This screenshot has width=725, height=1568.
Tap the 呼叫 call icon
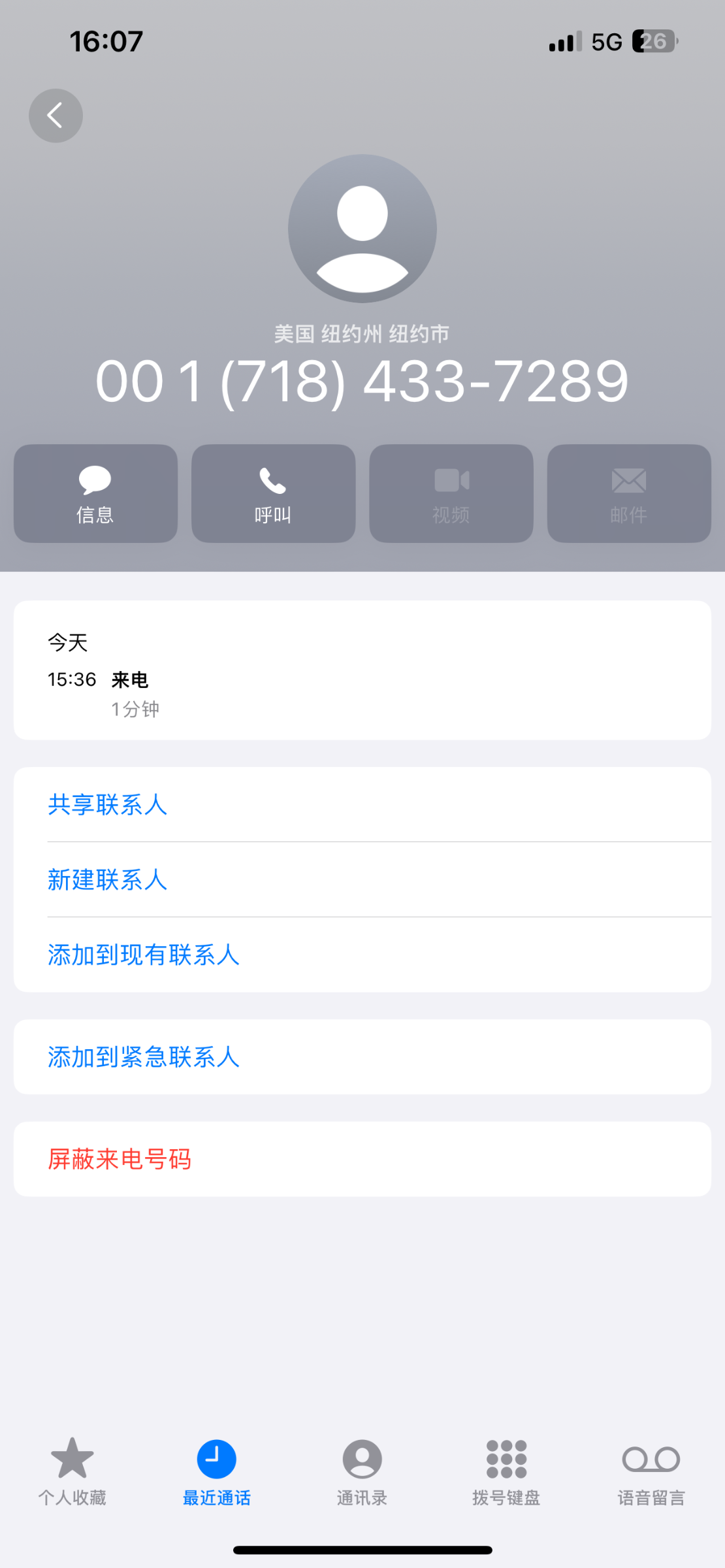(272, 493)
